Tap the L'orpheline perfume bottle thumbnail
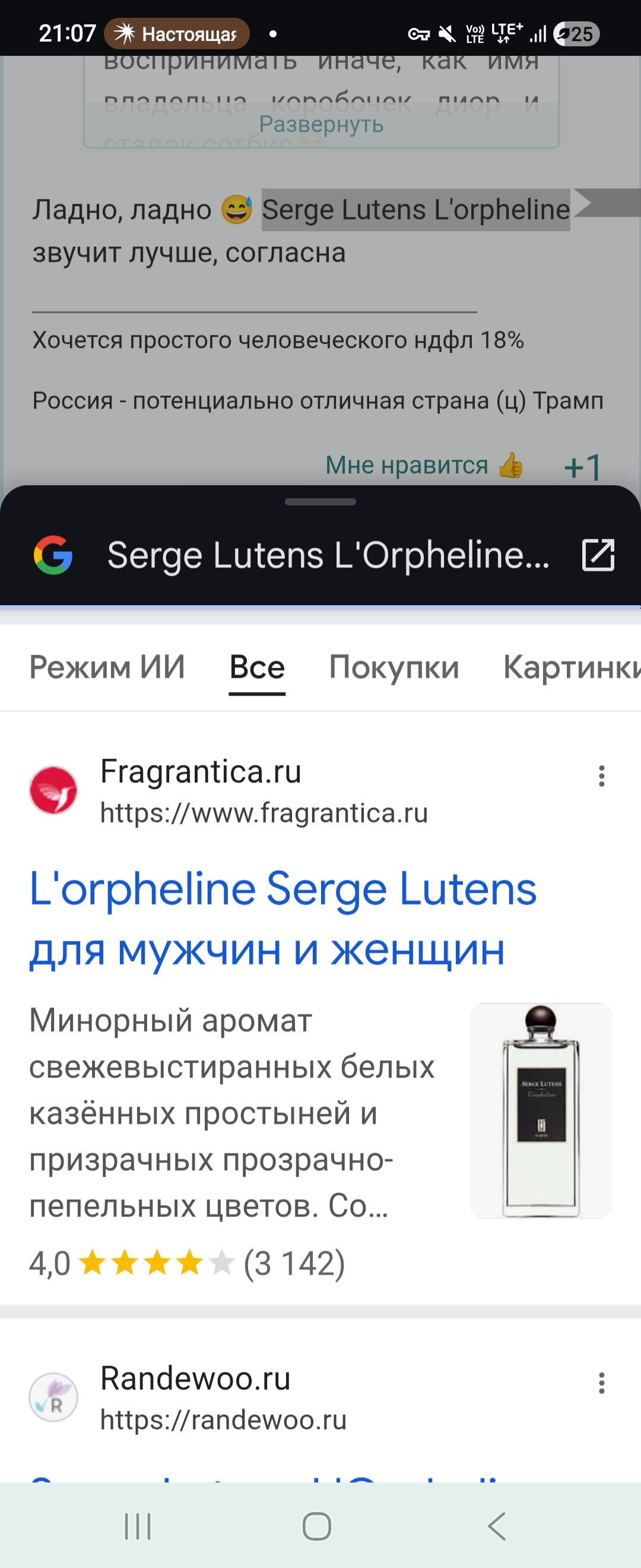The image size is (641, 1568). 541,1110
